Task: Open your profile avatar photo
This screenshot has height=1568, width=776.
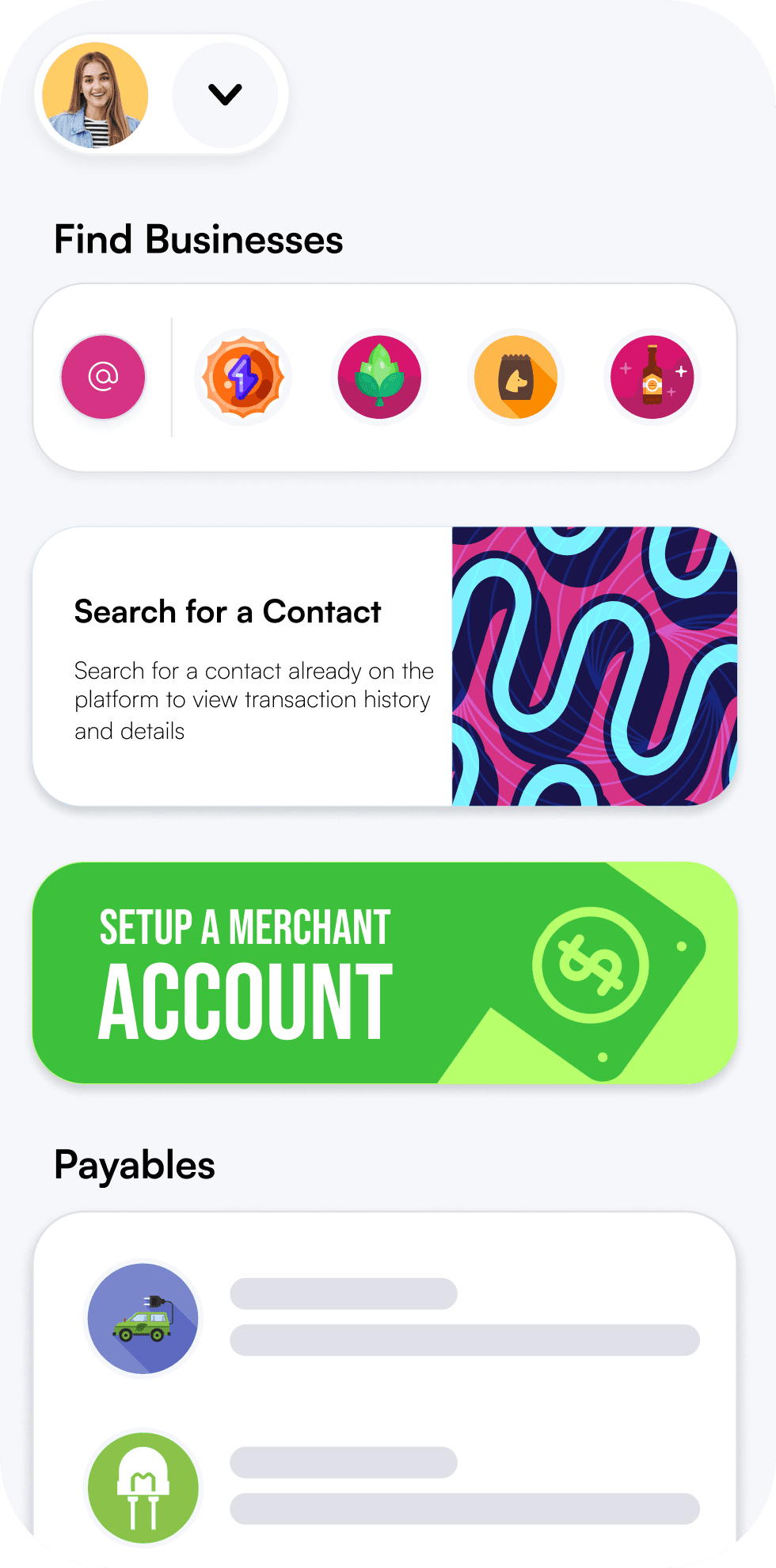Action: pos(94,93)
